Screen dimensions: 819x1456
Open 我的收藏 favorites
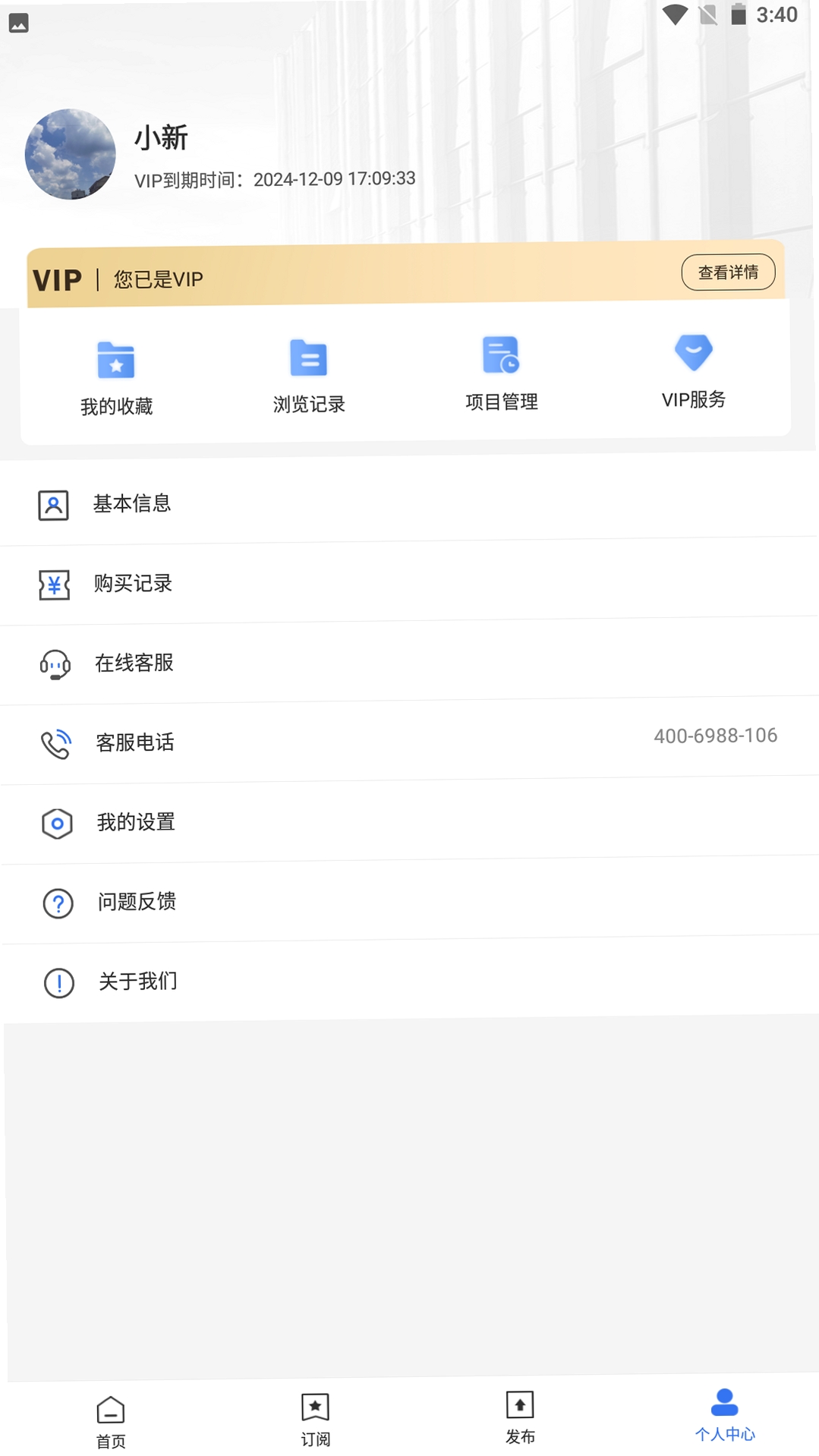pos(116,378)
